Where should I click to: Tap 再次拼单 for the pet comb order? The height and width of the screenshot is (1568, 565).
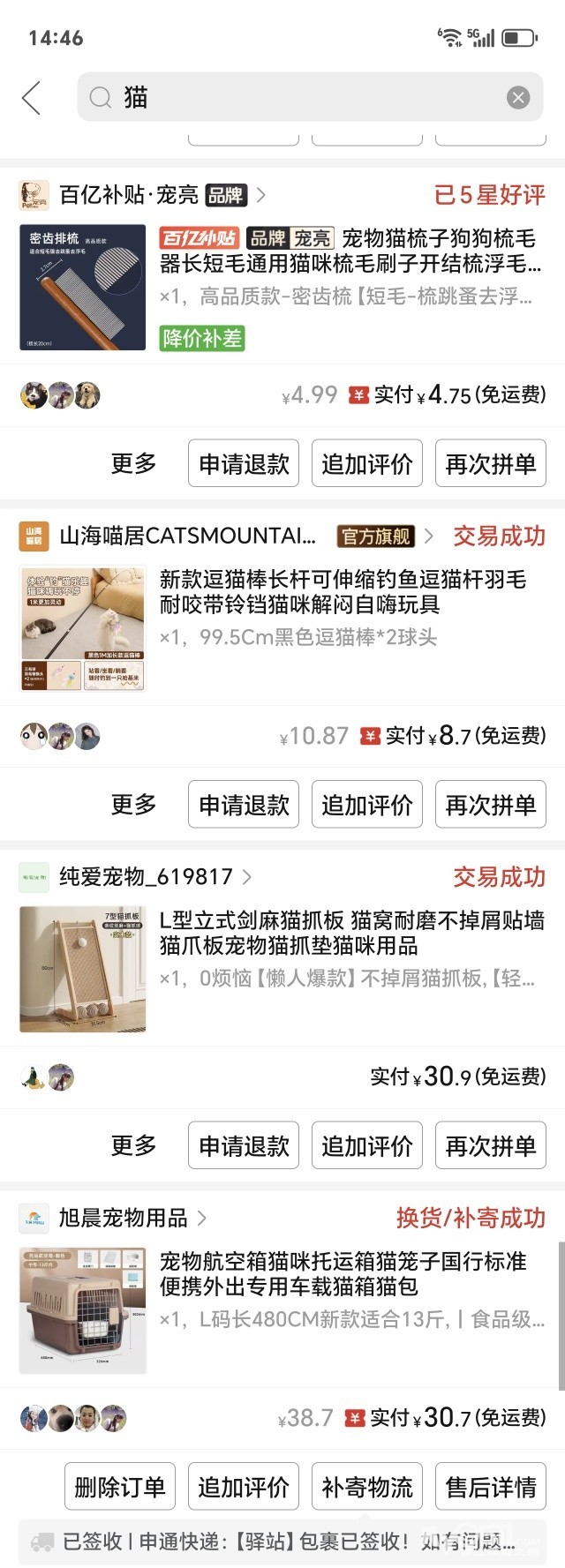pos(490,464)
